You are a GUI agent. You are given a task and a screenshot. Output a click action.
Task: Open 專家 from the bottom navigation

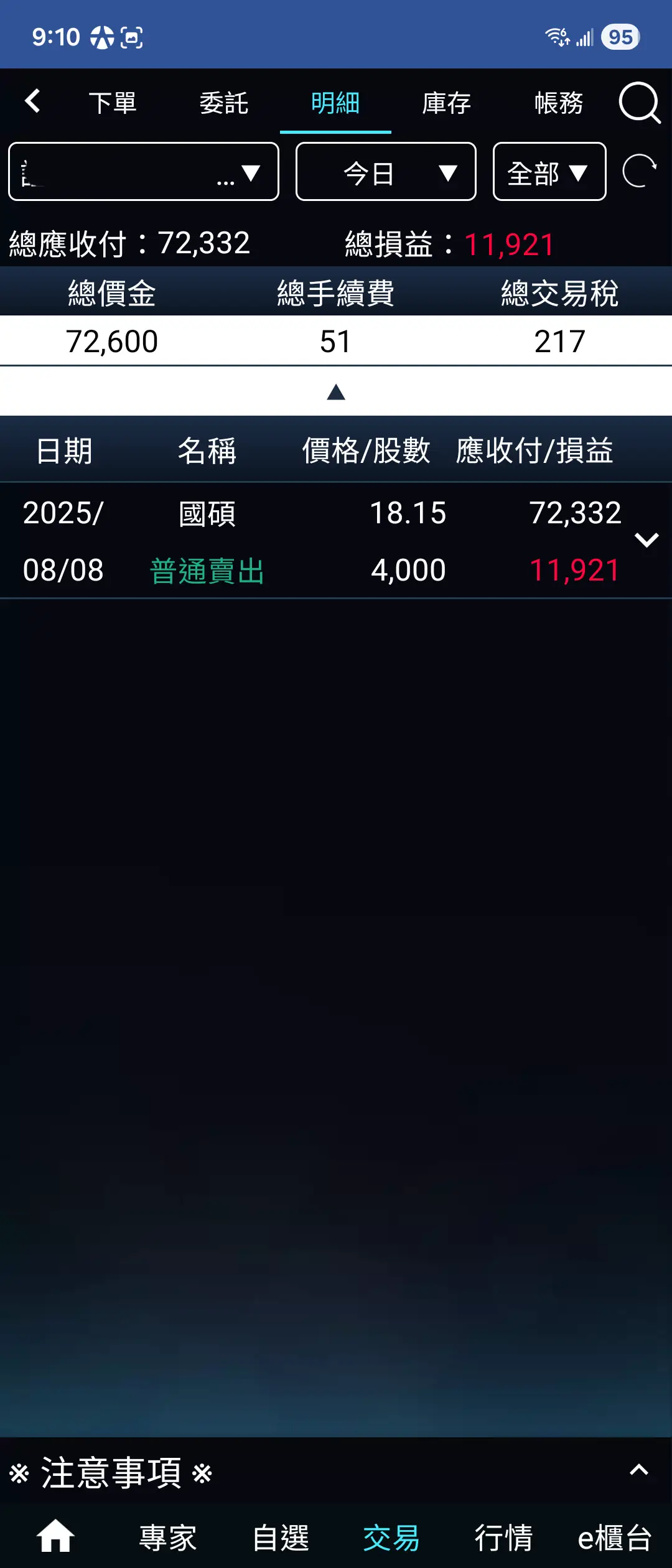pyautogui.click(x=168, y=1534)
